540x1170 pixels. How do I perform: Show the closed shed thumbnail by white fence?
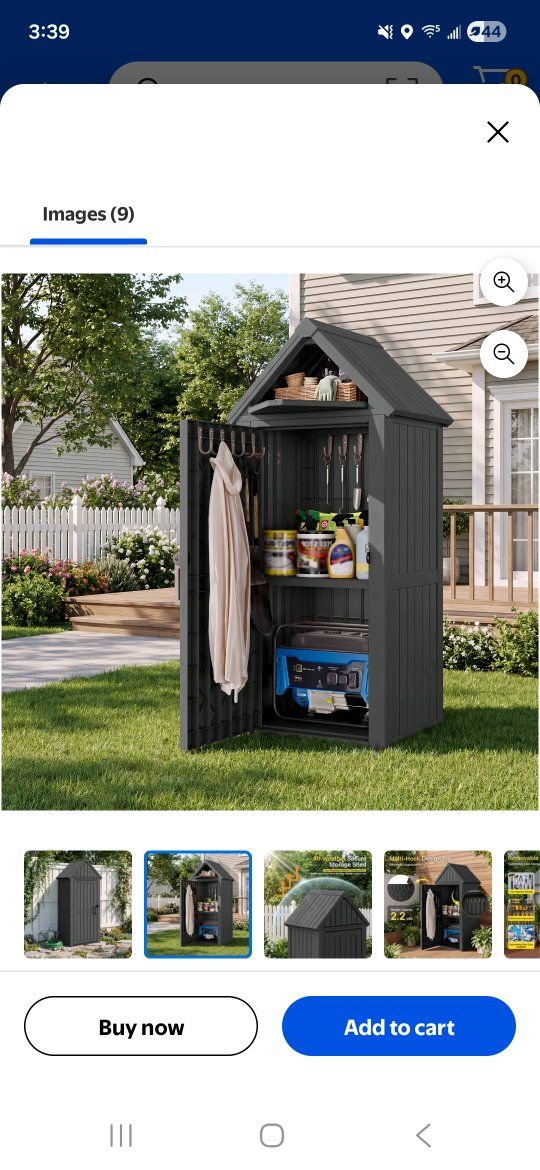click(78, 904)
